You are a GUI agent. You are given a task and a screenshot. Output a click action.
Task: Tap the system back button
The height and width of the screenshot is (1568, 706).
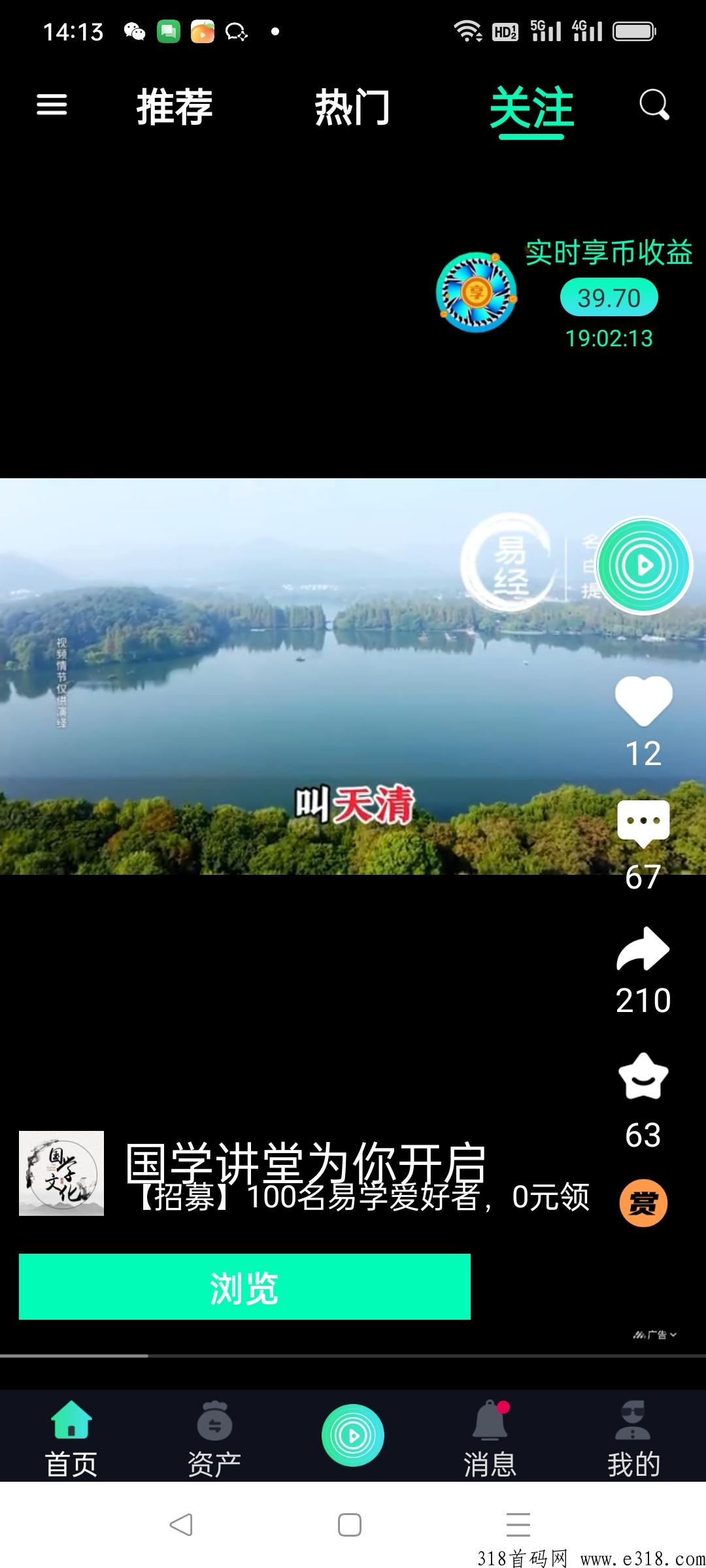(181, 1525)
